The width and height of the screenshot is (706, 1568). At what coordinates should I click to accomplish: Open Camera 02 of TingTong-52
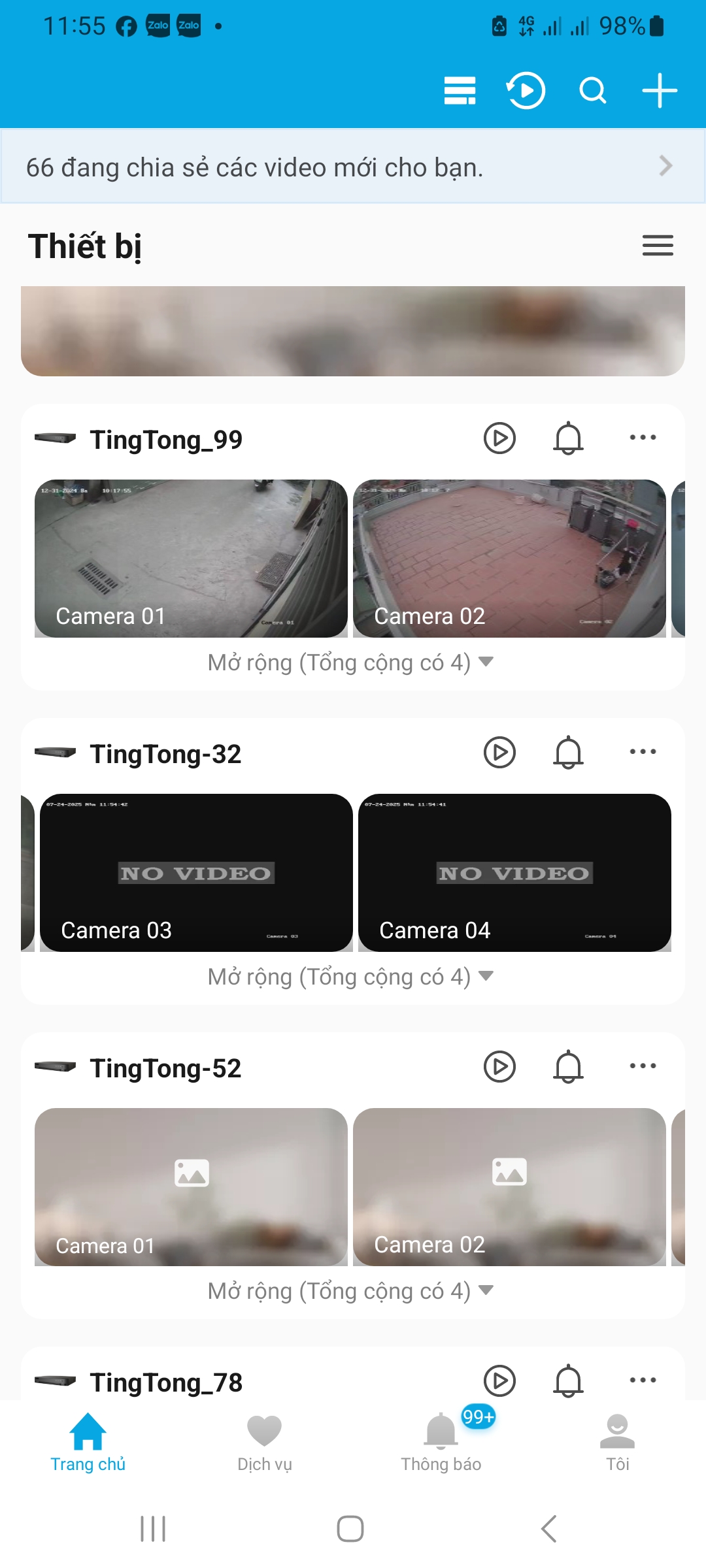point(509,1187)
